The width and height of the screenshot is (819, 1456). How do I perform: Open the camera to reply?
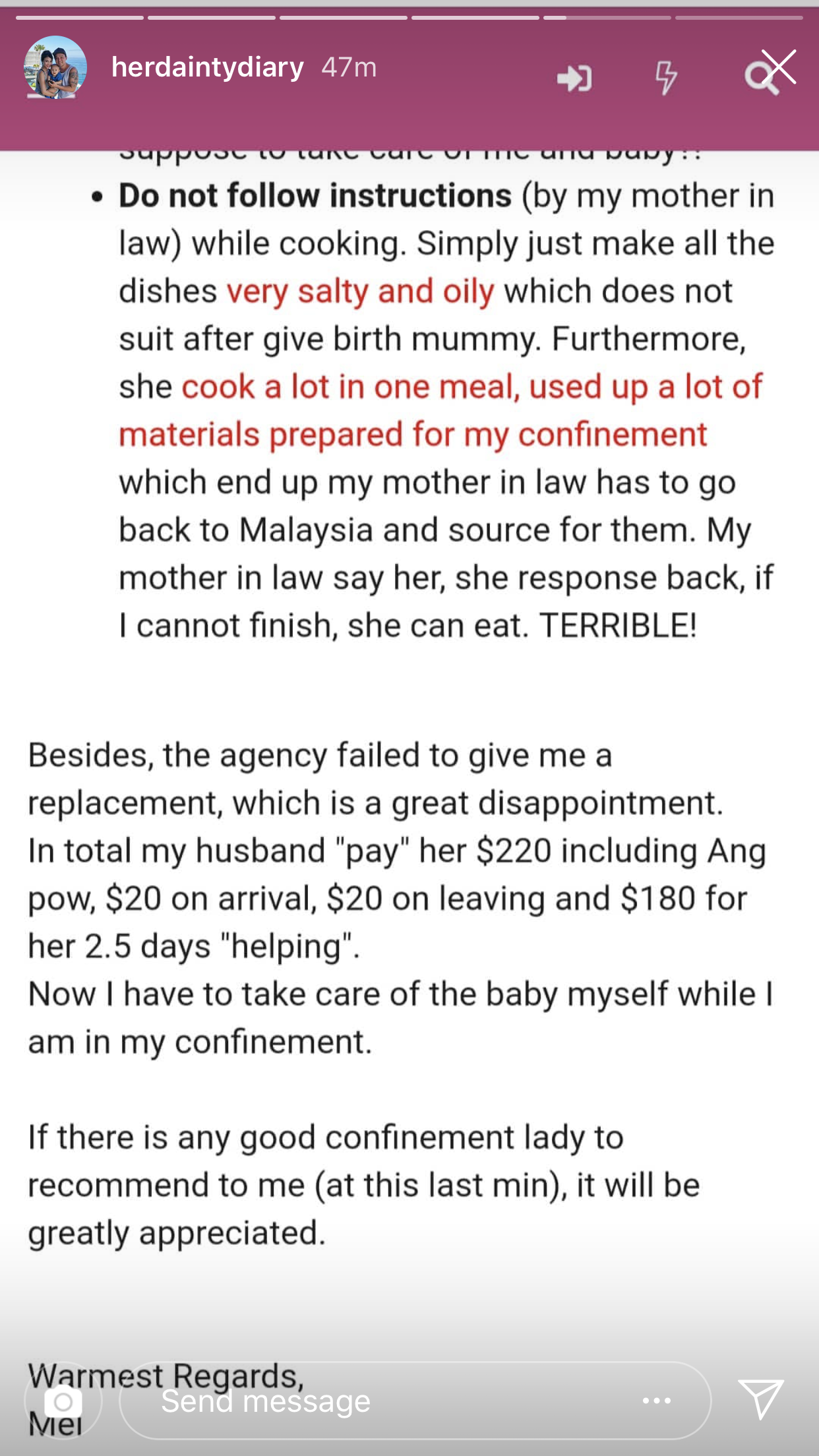tap(63, 1401)
